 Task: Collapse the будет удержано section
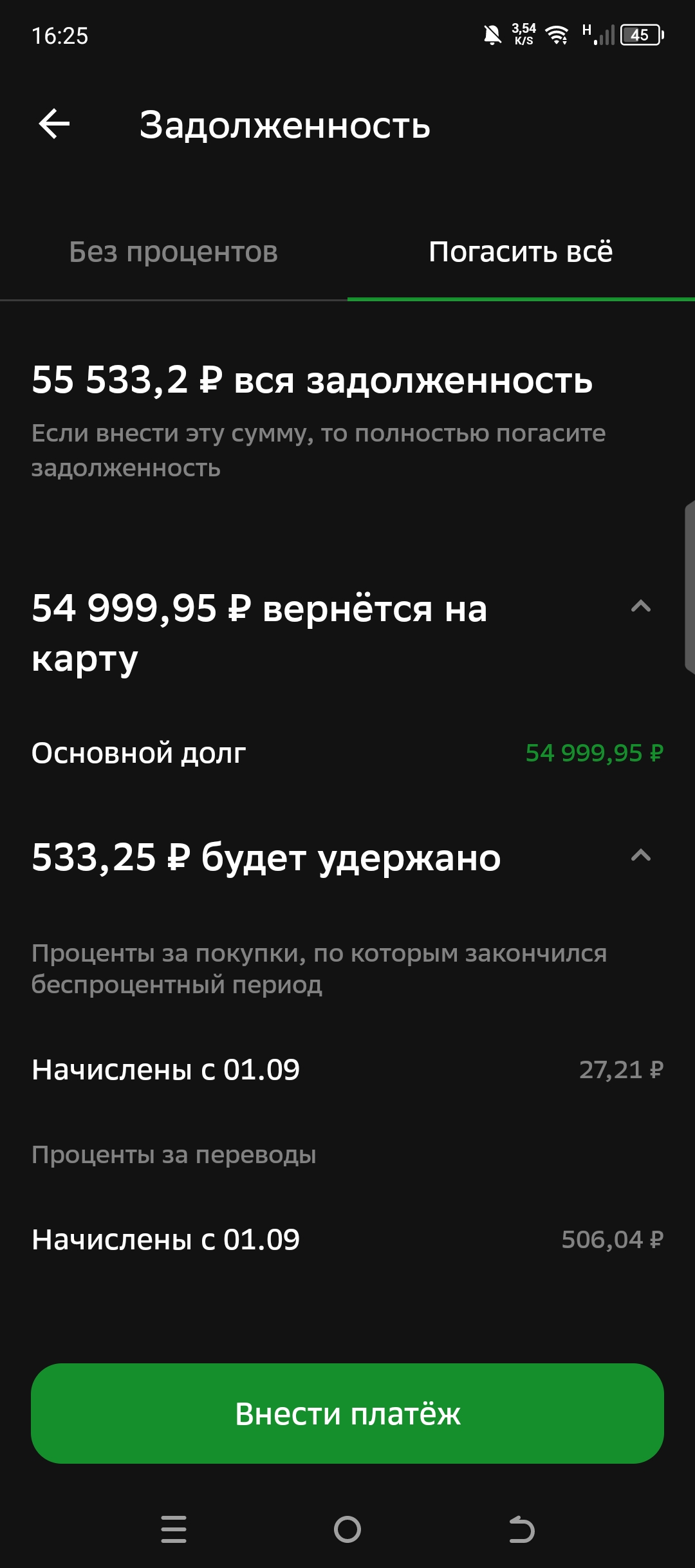641,855
